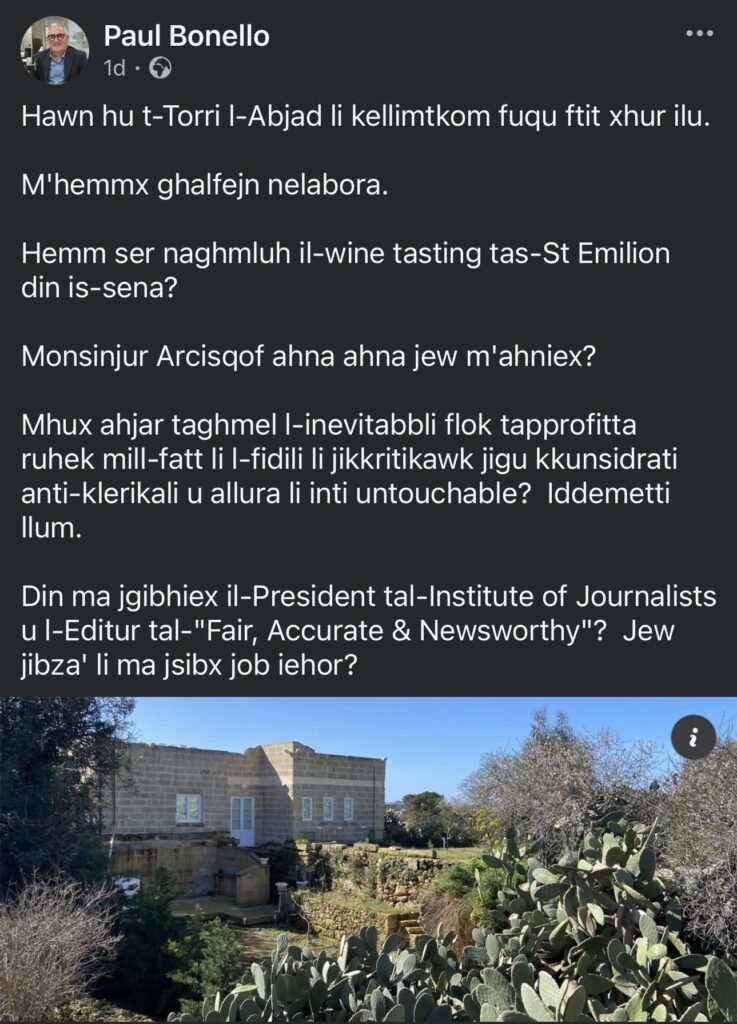Visit Paul Bonello's profile via his name

click(x=186, y=36)
